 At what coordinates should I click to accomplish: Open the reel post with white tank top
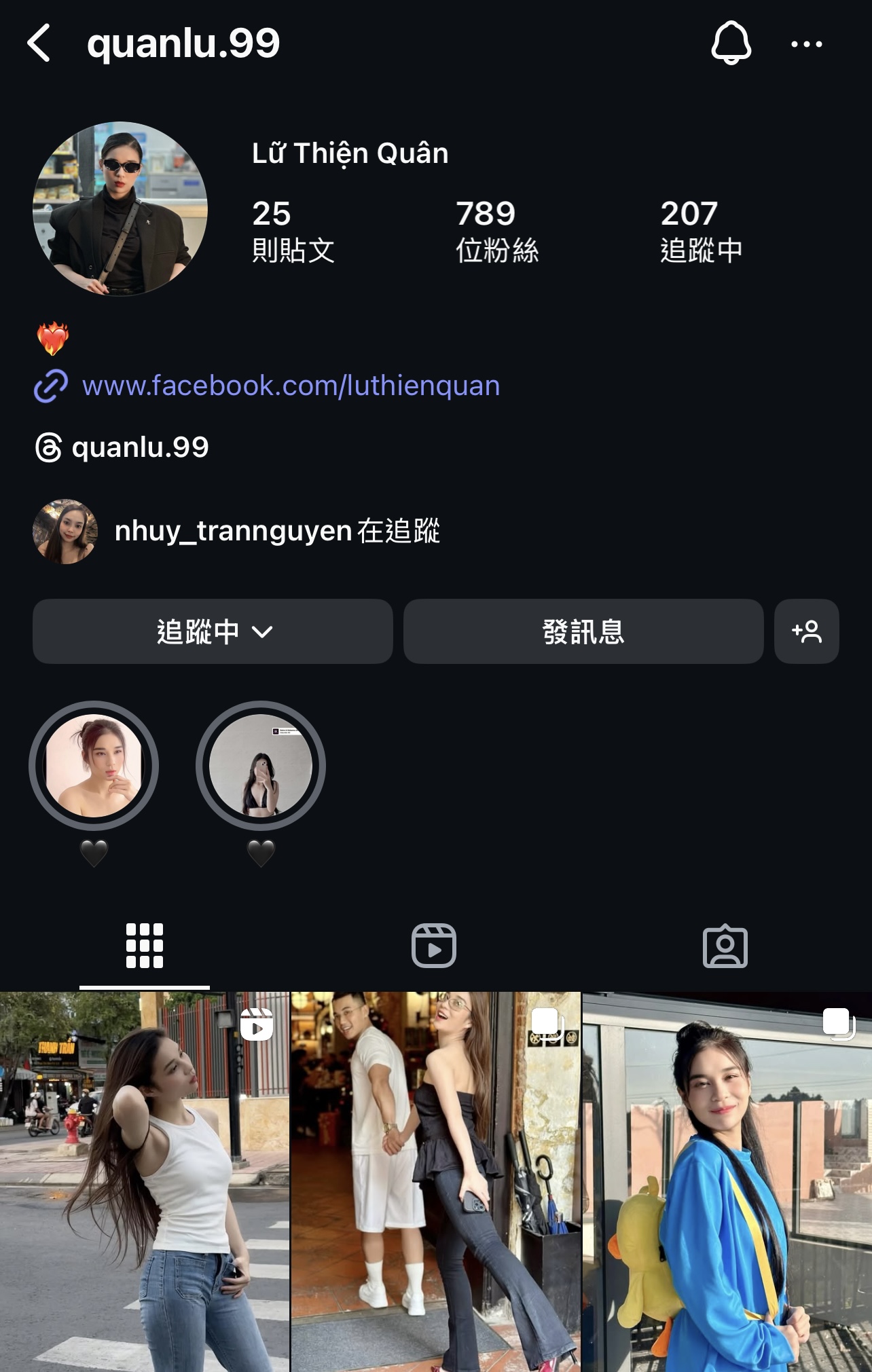(x=145, y=1181)
